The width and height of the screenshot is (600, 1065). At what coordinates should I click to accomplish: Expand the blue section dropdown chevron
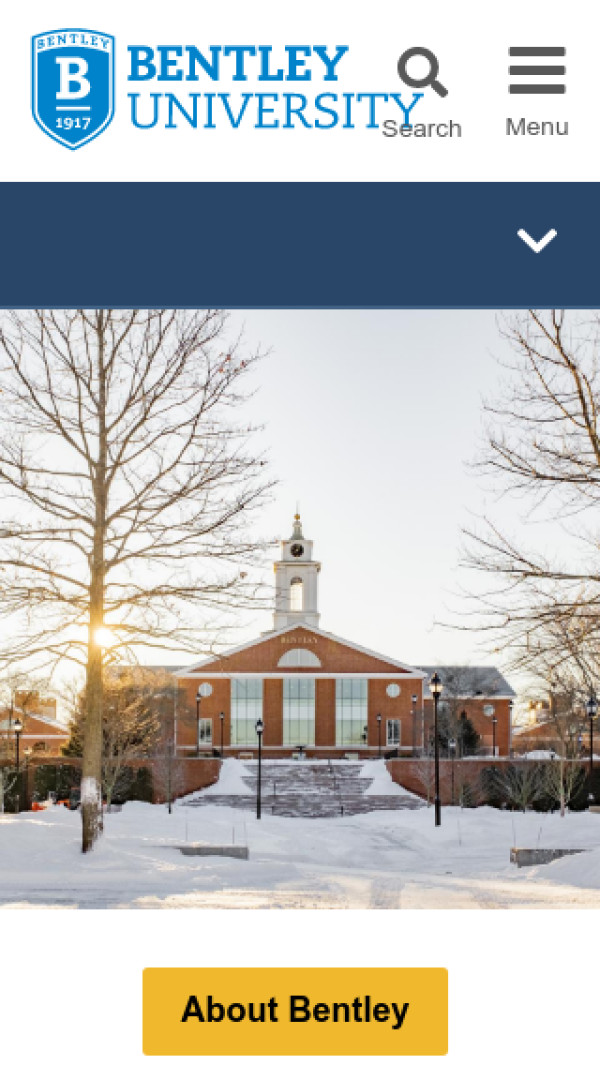[537, 241]
